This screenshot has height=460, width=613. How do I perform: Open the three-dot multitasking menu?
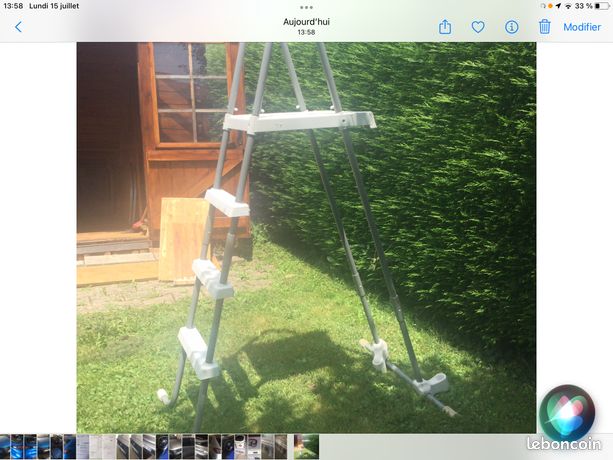point(306,7)
